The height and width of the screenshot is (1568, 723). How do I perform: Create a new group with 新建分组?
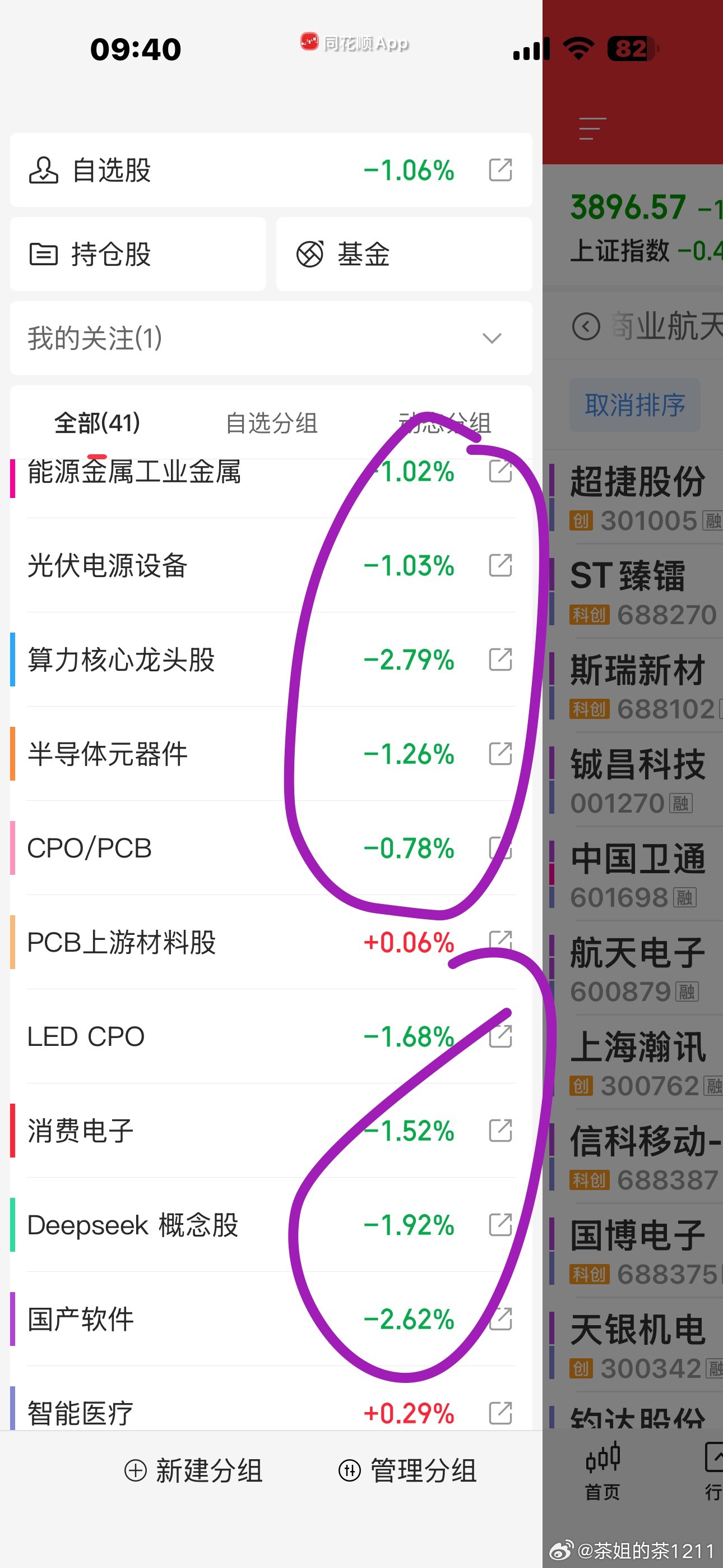point(193,1470)
